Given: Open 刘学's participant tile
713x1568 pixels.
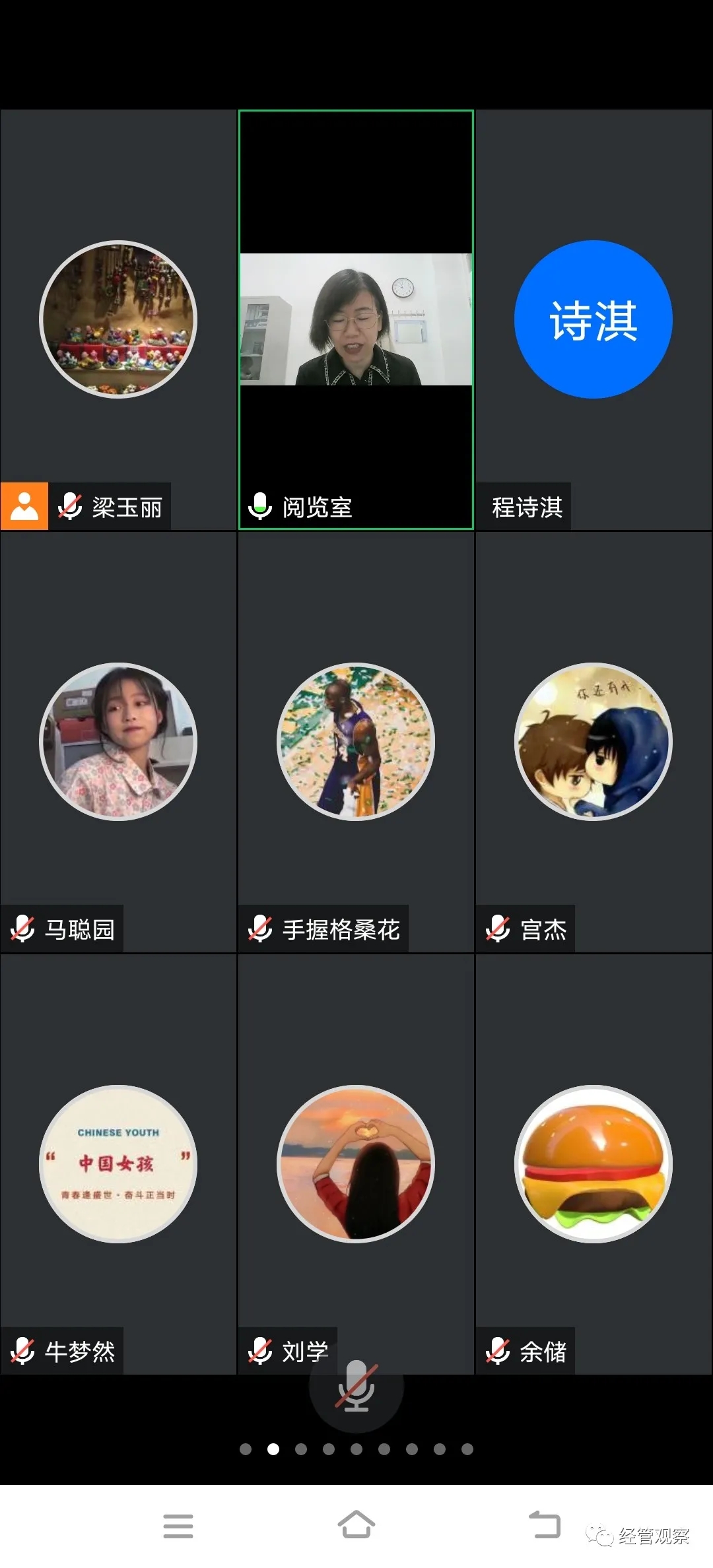Looking at the screenshot, I should click(356, 1164).
